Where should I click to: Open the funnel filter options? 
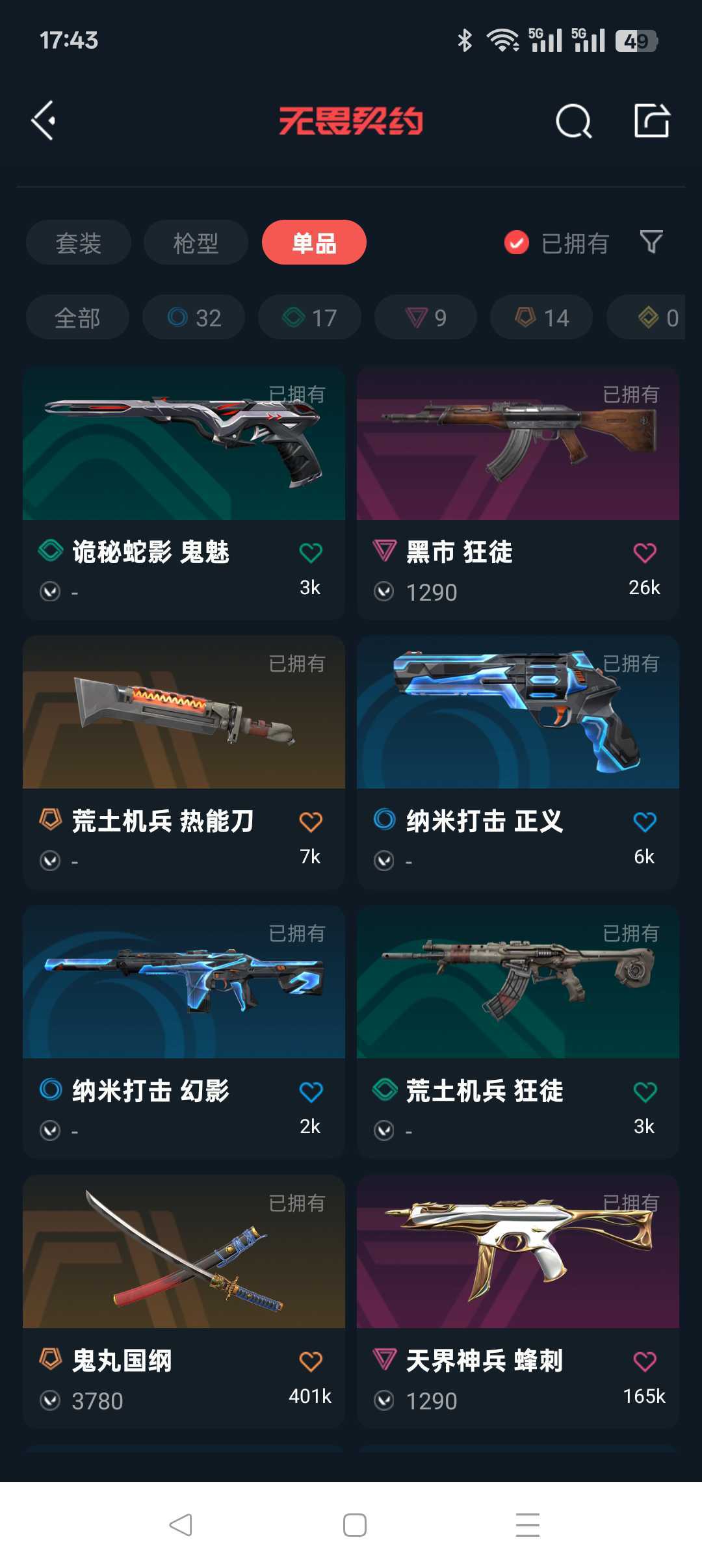point(651,242)
